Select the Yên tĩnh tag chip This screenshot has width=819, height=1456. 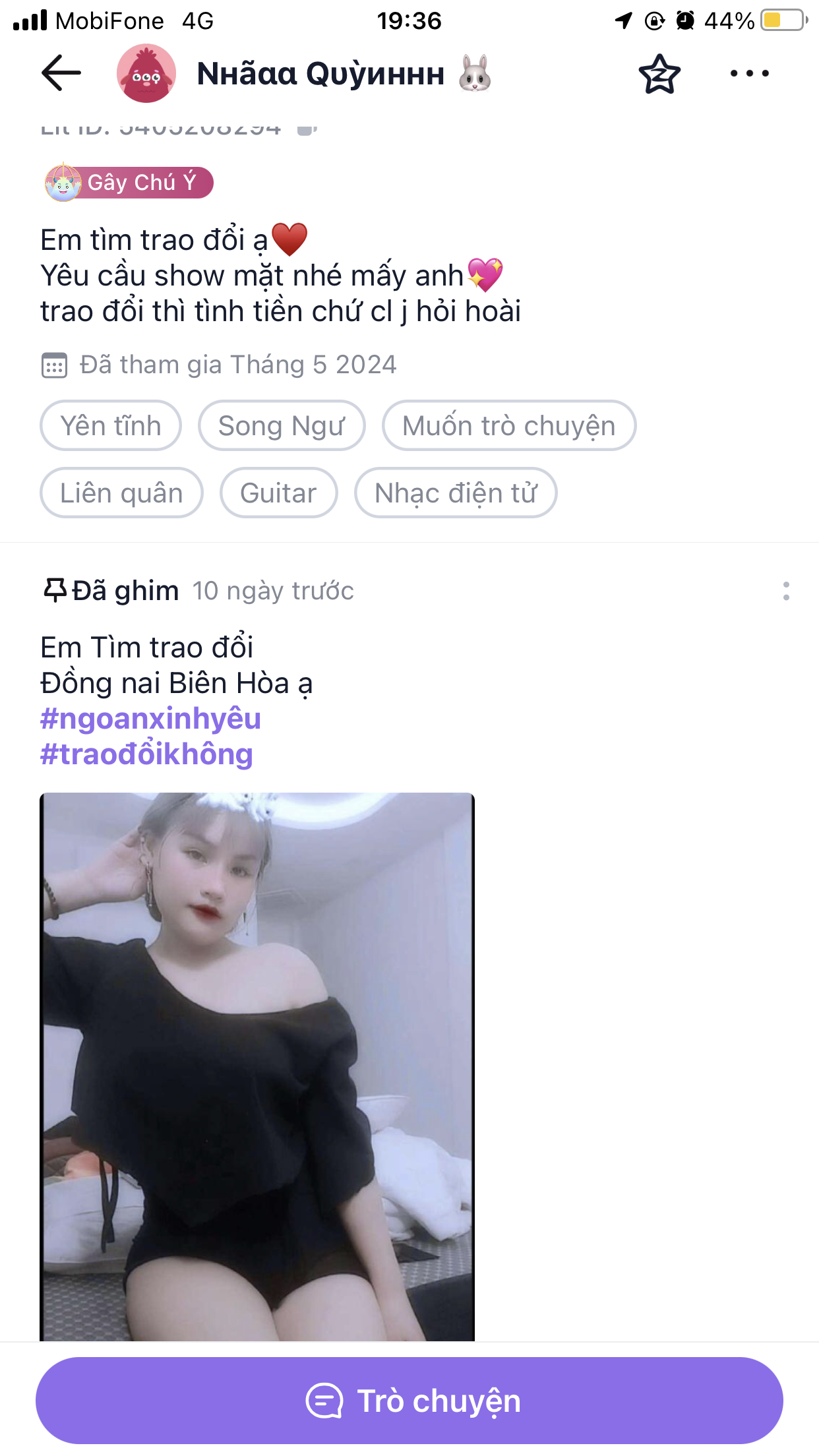pos(111,426)
